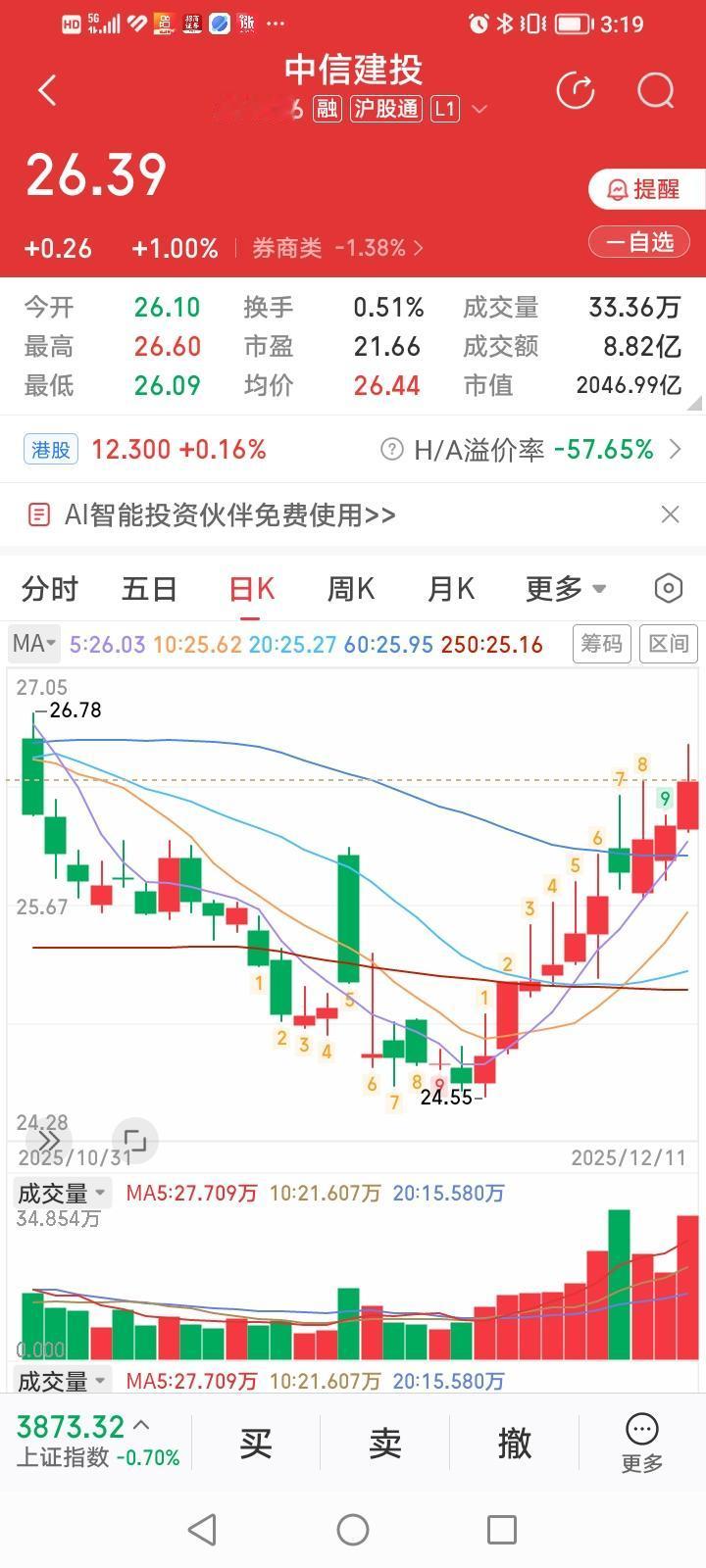Open the ellipsis 更多 menu bottom right

pos(641,1432)
